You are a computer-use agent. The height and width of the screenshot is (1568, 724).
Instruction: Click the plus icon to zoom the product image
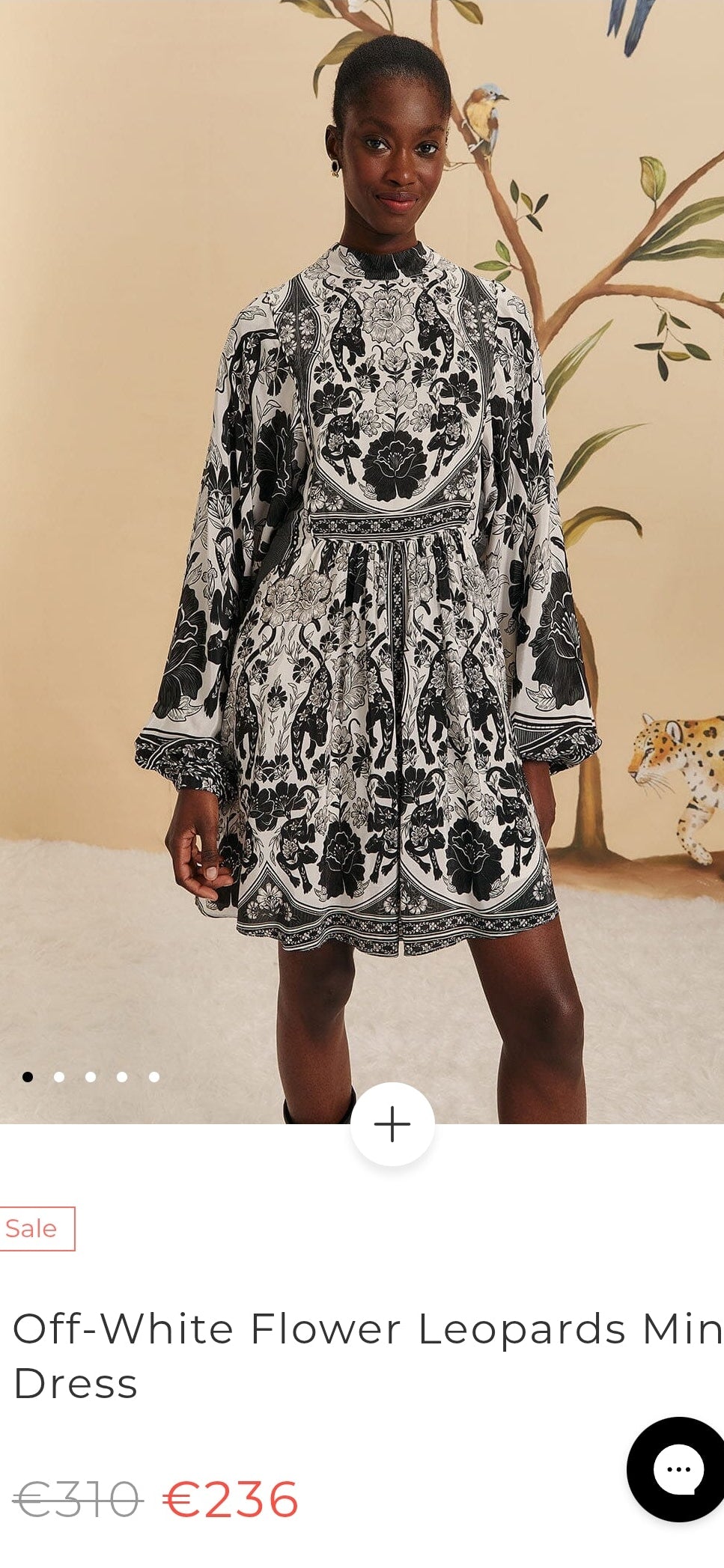point(392,1123)
